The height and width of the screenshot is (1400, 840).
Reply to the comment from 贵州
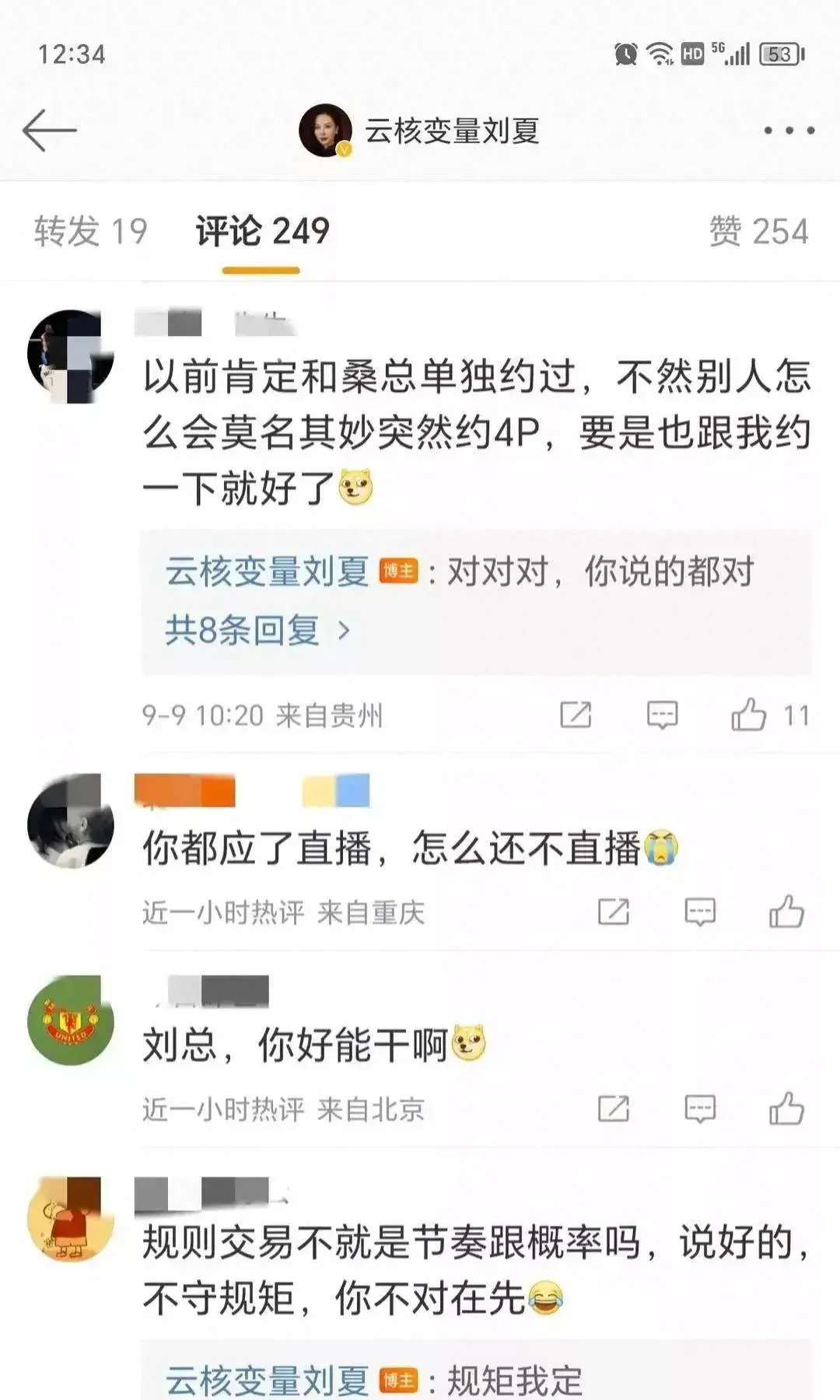(662, 714)
